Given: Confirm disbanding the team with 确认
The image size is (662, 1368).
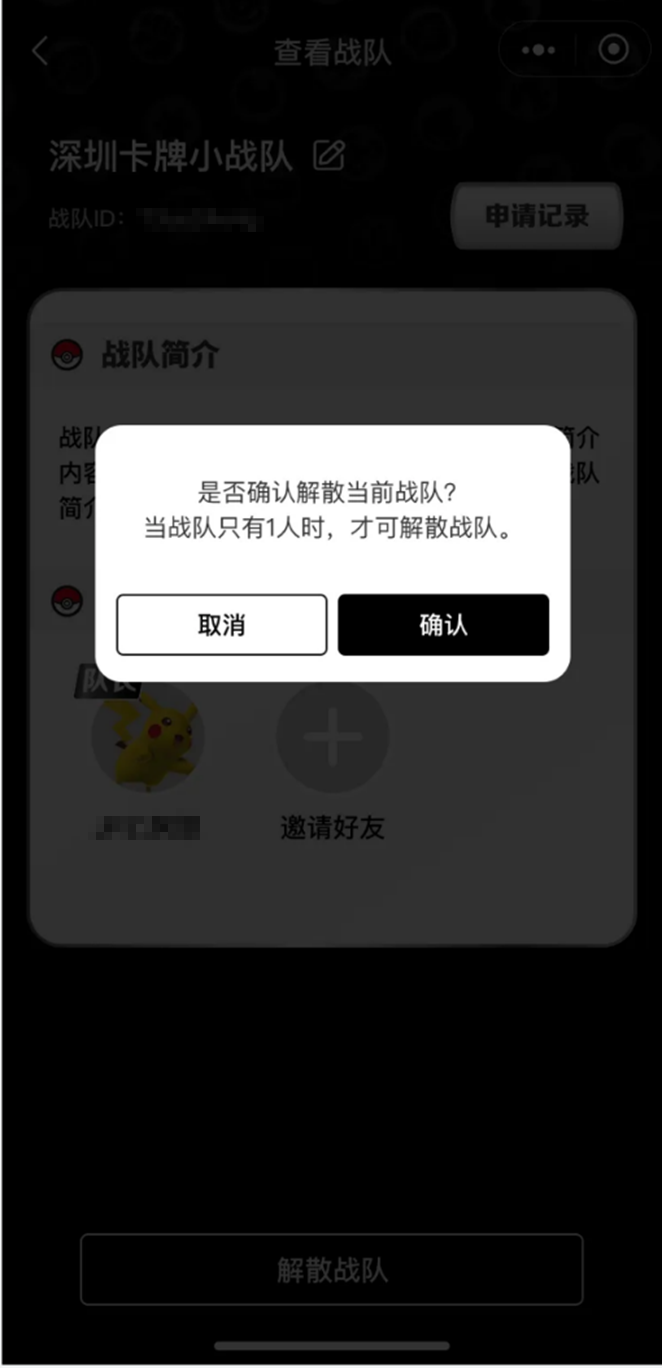Looking at the screenshot, I should pos(443,625).
